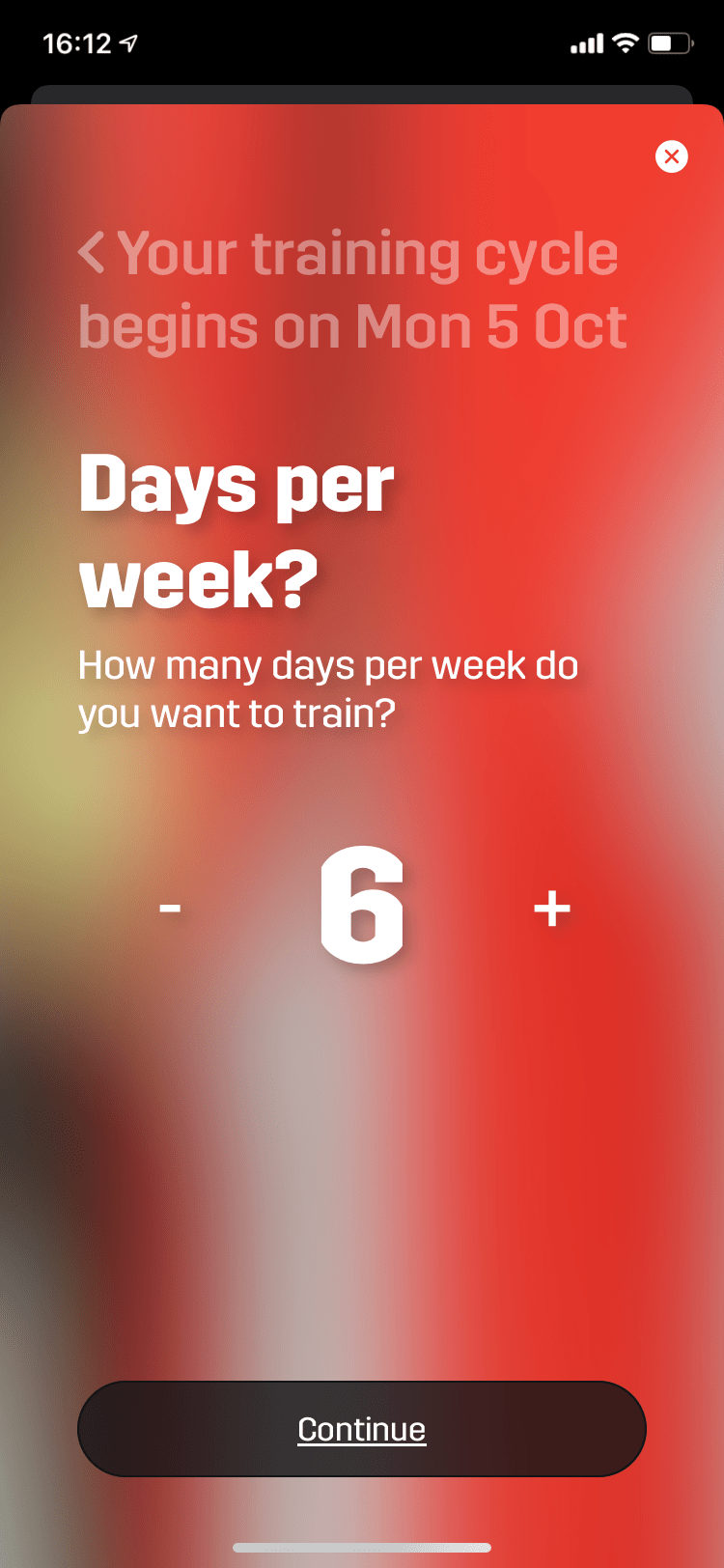Close the training setup dialog
The image size is (724, 1568).
click(671, 156)
